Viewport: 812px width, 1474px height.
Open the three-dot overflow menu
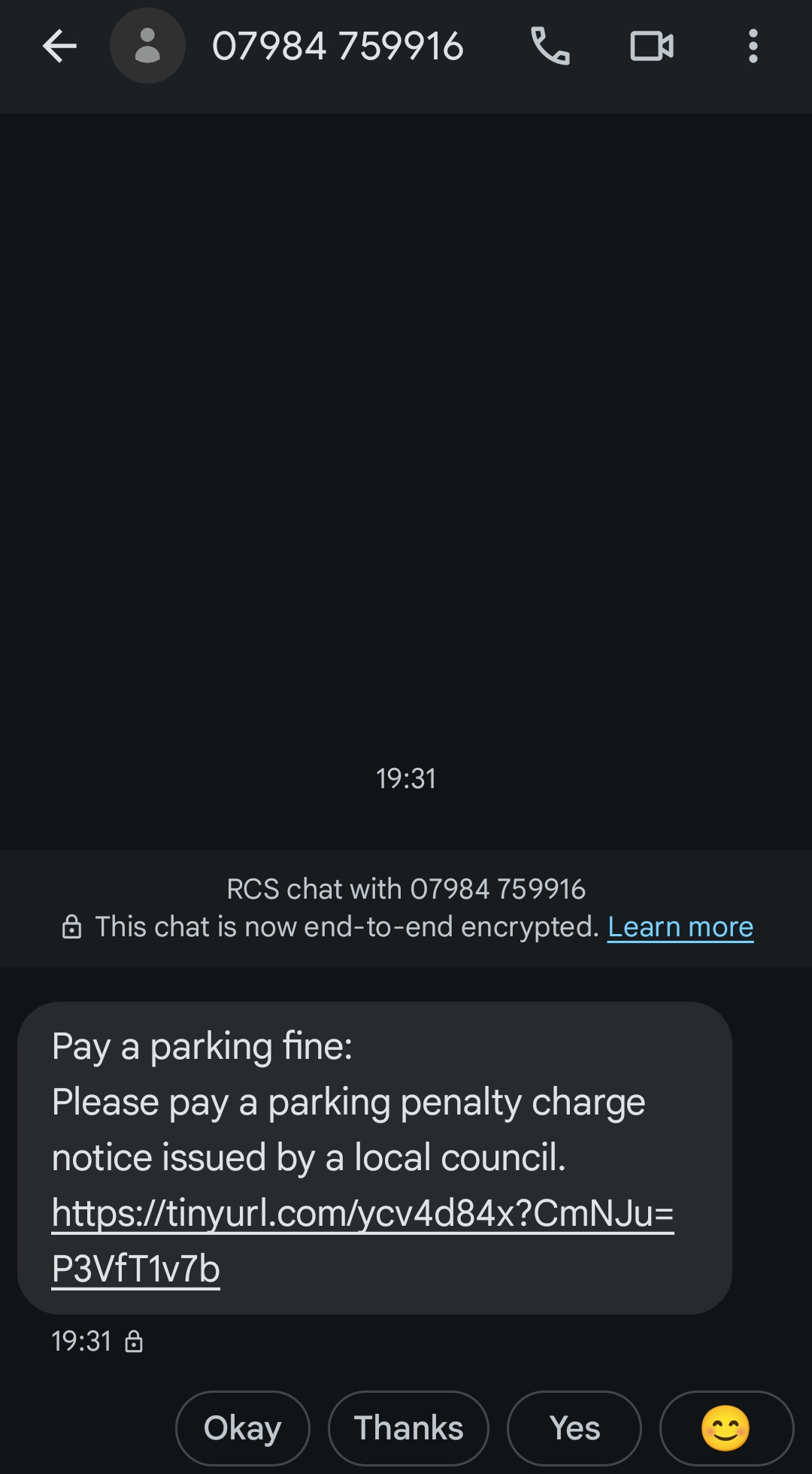pyautogui.click(x=753, y=47)
